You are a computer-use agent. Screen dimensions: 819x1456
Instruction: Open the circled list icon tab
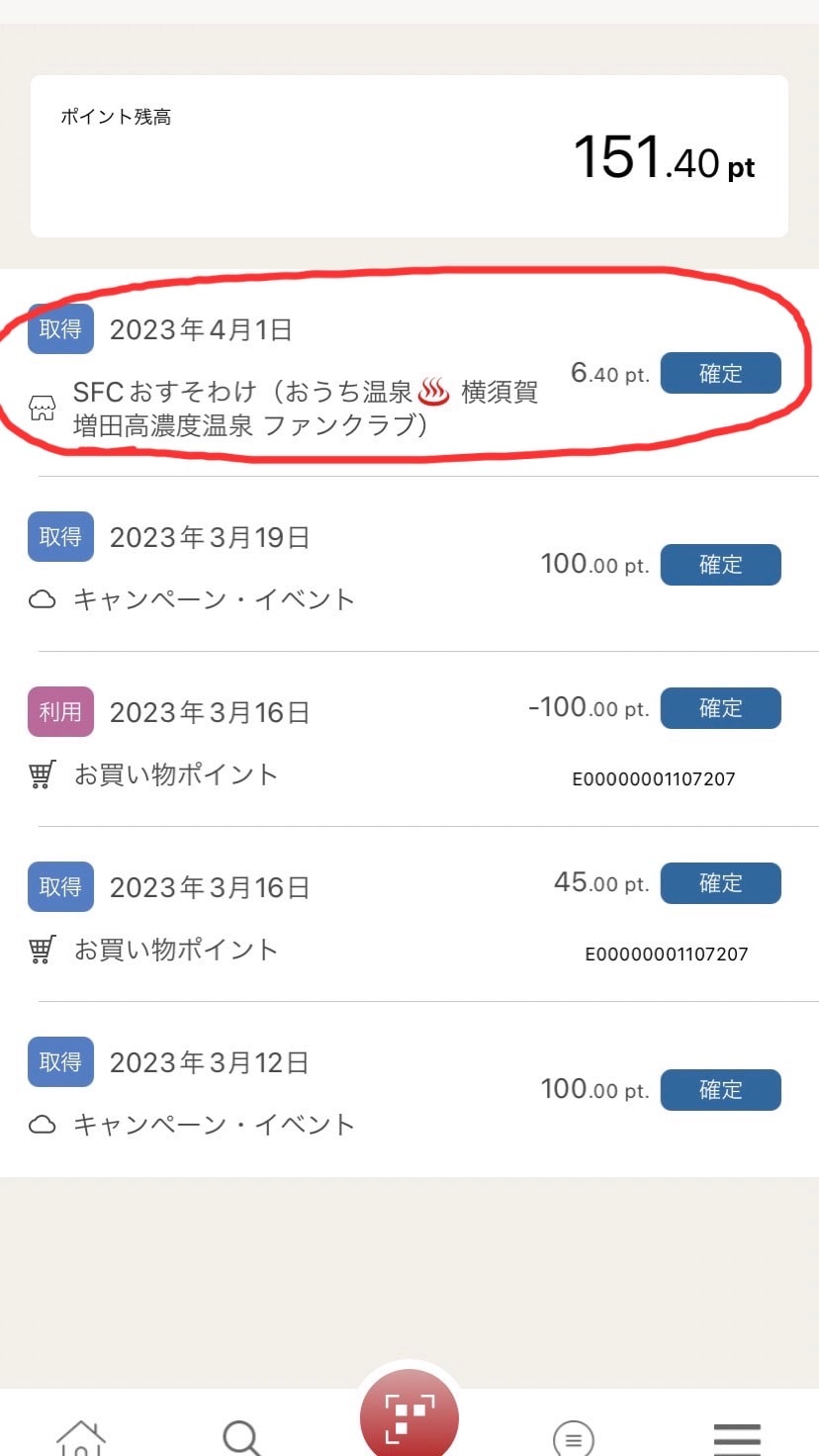pos(574,1436)
